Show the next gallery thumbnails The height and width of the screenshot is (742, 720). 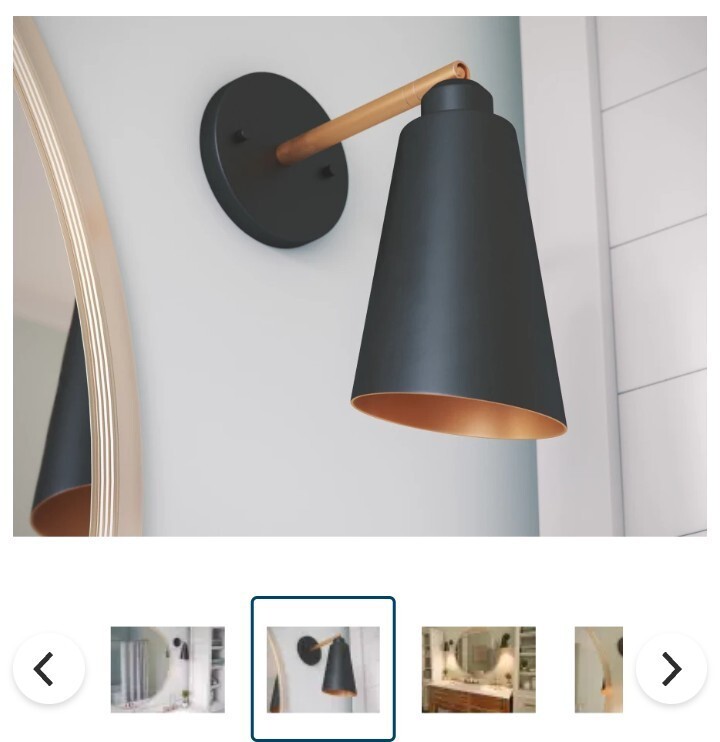671,669
